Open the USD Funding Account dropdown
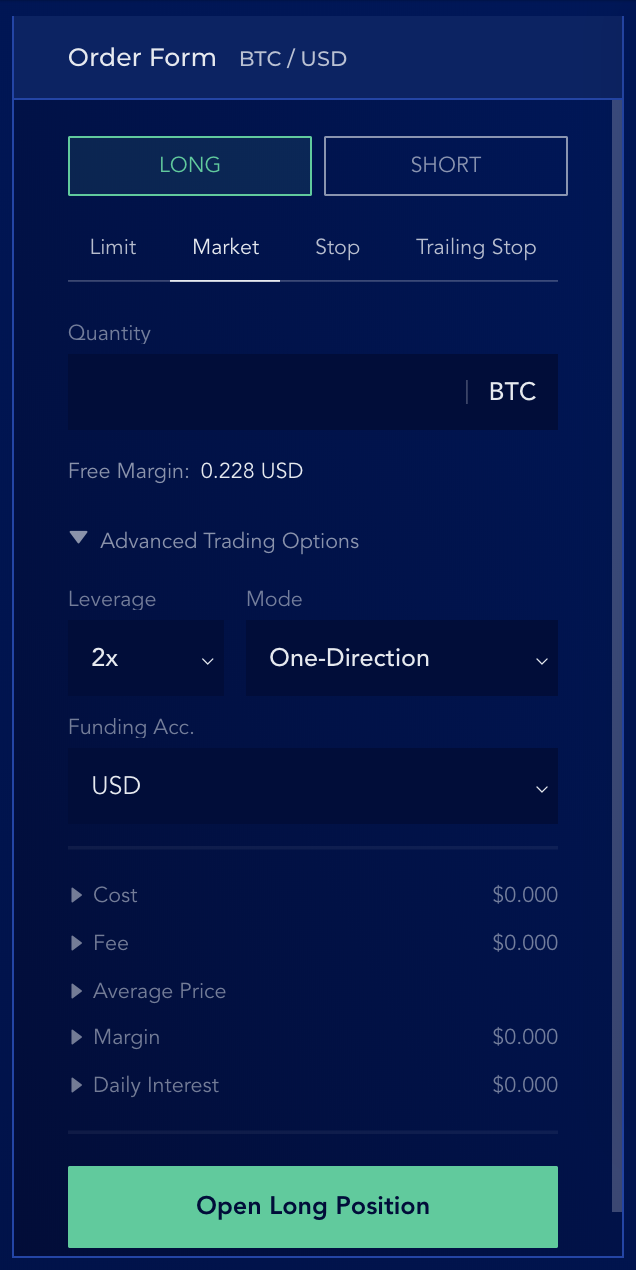Image resolution: width=636 pixels, height=1270 pixels. pos(313,786)
